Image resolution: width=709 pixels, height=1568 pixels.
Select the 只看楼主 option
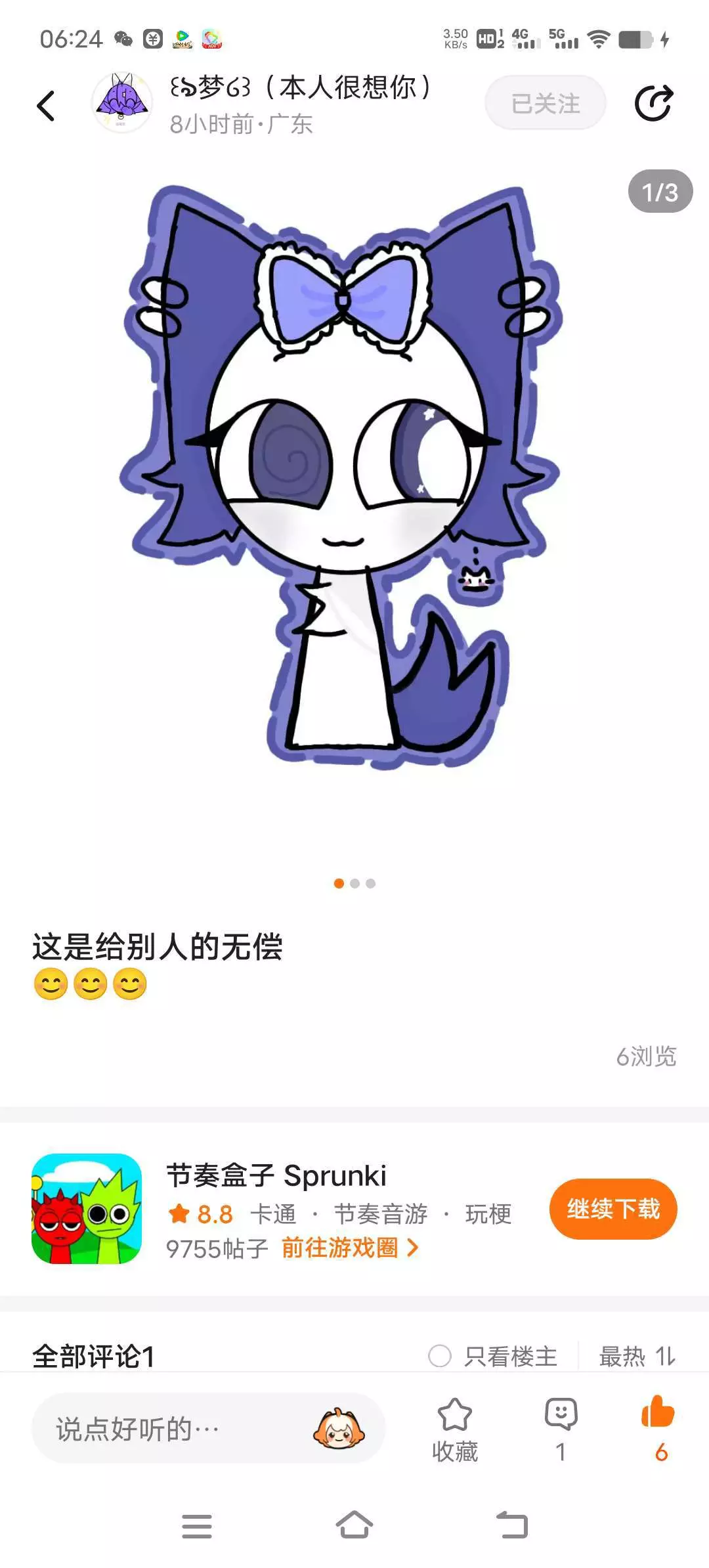click(492, 1355)
